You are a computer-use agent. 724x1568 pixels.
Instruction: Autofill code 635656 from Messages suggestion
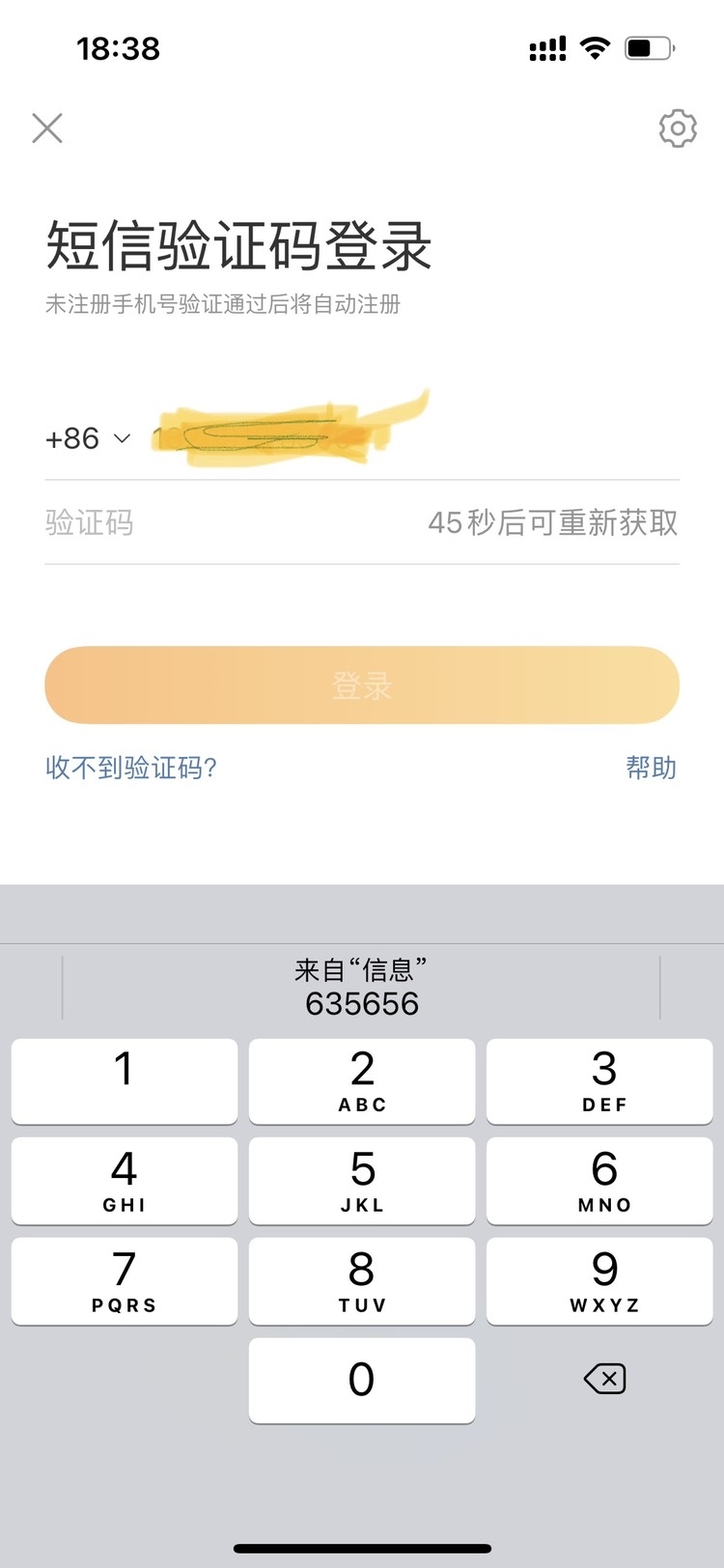tap(361, 987)
